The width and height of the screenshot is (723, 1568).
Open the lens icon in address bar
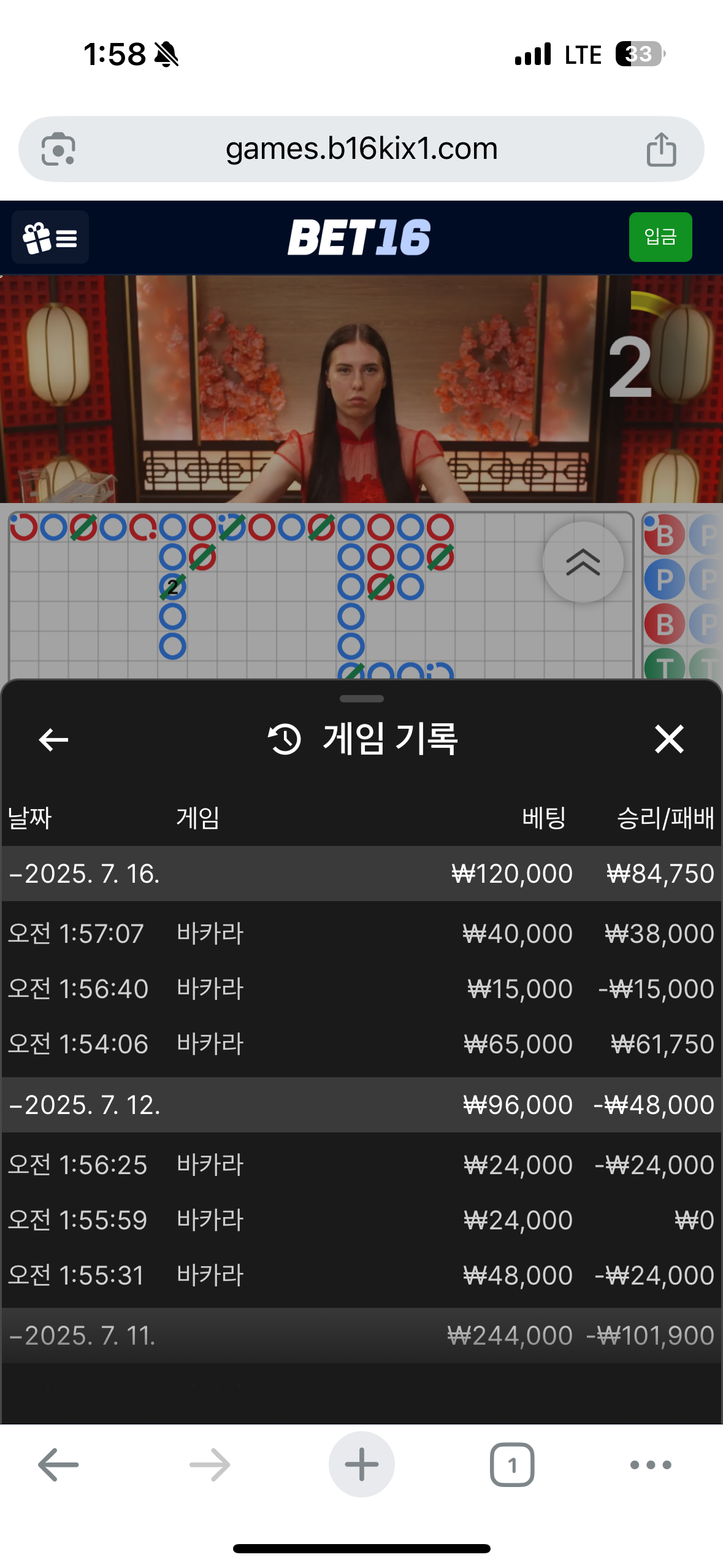point(58,149)
